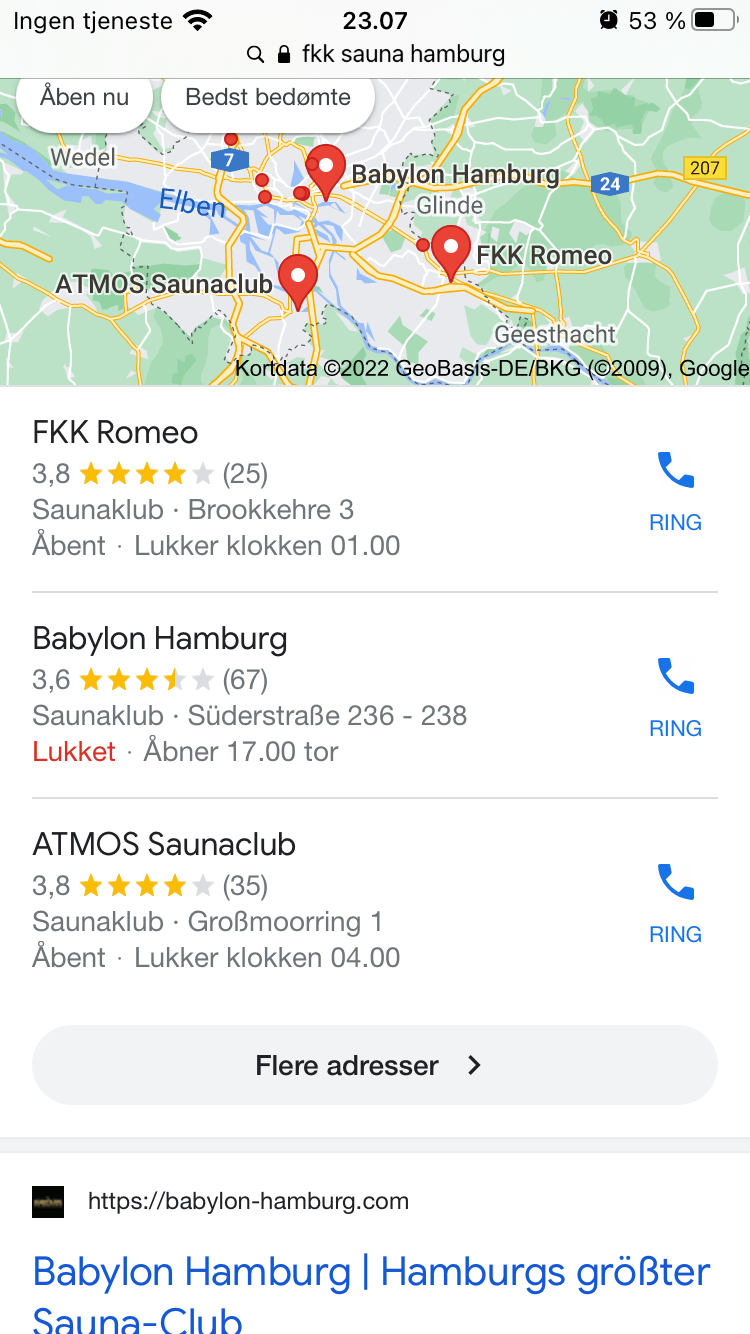
Task: Call FKK Romeo via the RING button
Action: (x=675, y=490)
